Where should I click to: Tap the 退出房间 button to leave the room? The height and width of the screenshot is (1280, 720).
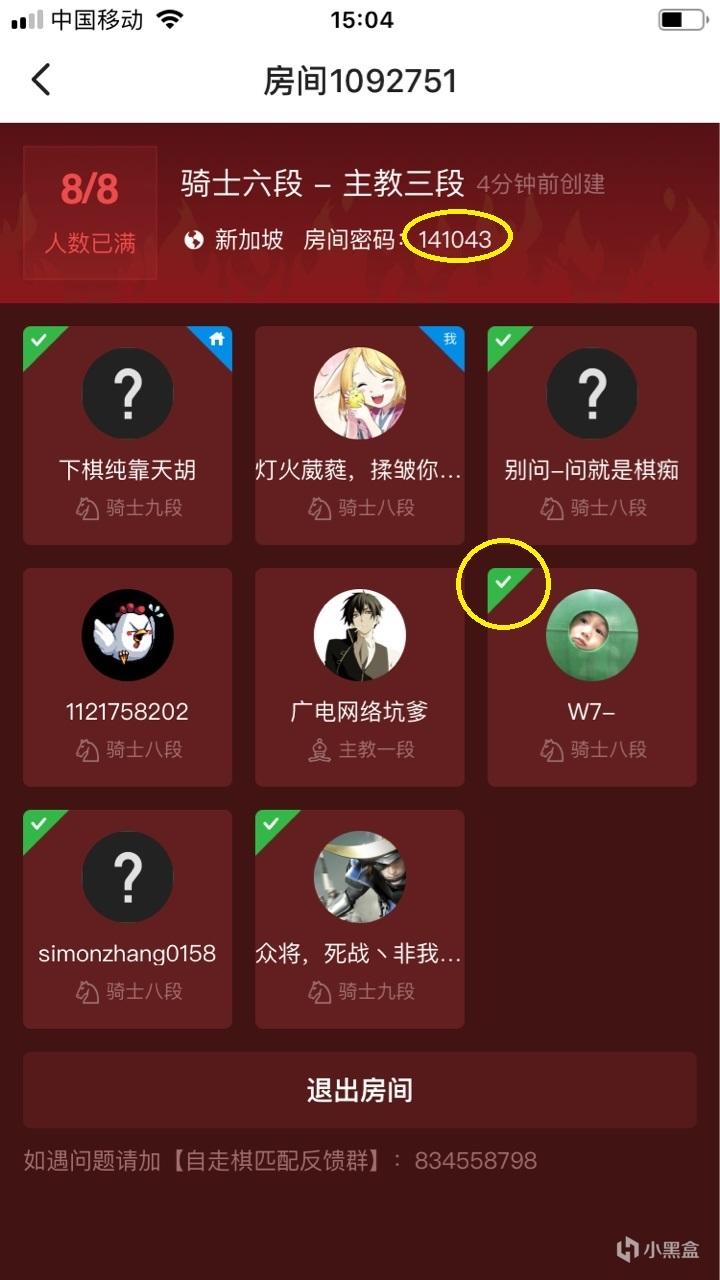(x=359, y=1090)
